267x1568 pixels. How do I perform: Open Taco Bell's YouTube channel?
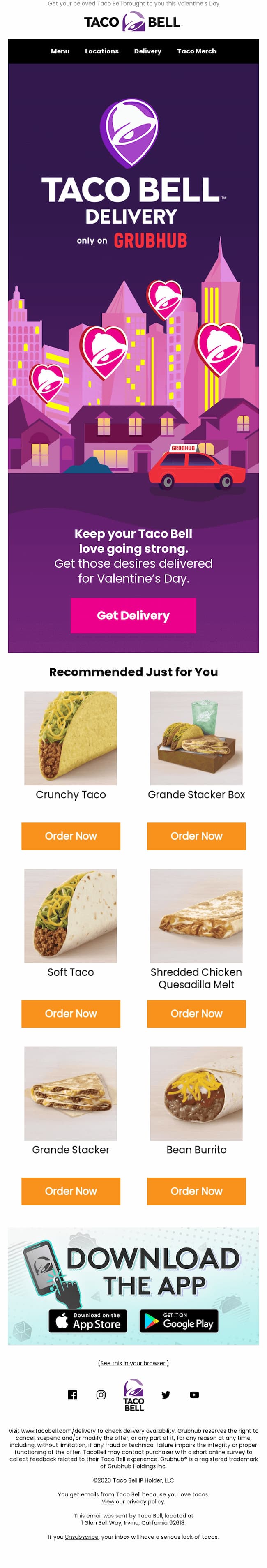pyautogui.click(x=195, y=1395)
